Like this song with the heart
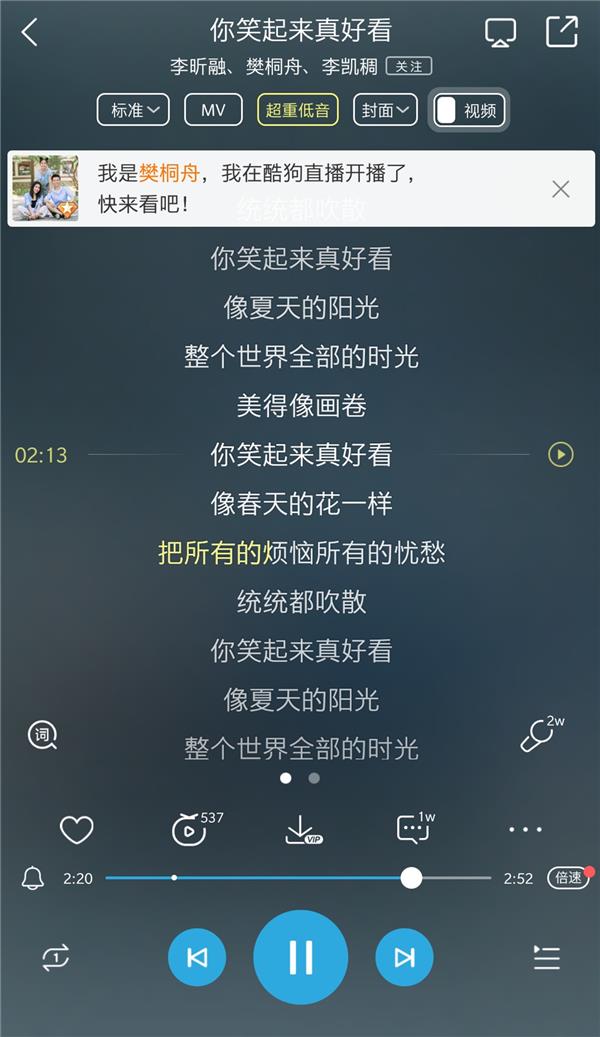Image resolution: width=600 pixels, height=1037 pixels. point(77,830)
